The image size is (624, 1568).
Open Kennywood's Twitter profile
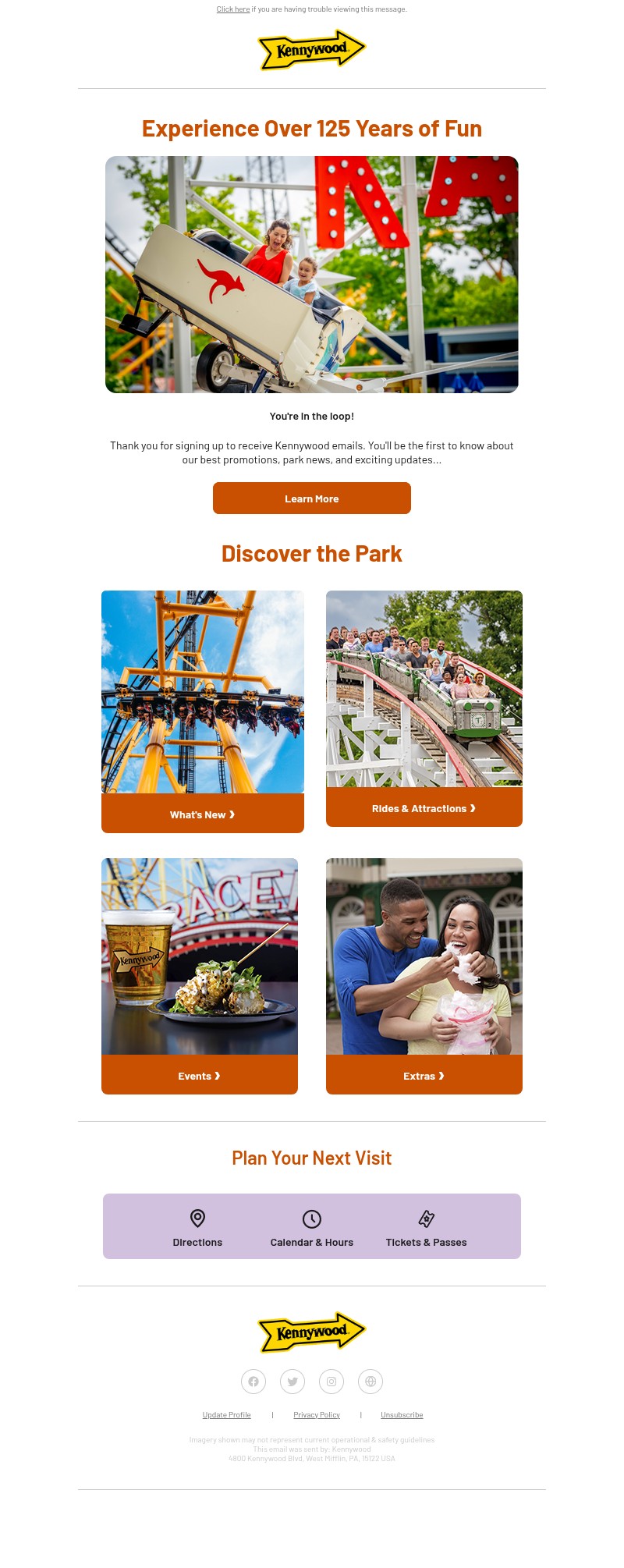292,1382
